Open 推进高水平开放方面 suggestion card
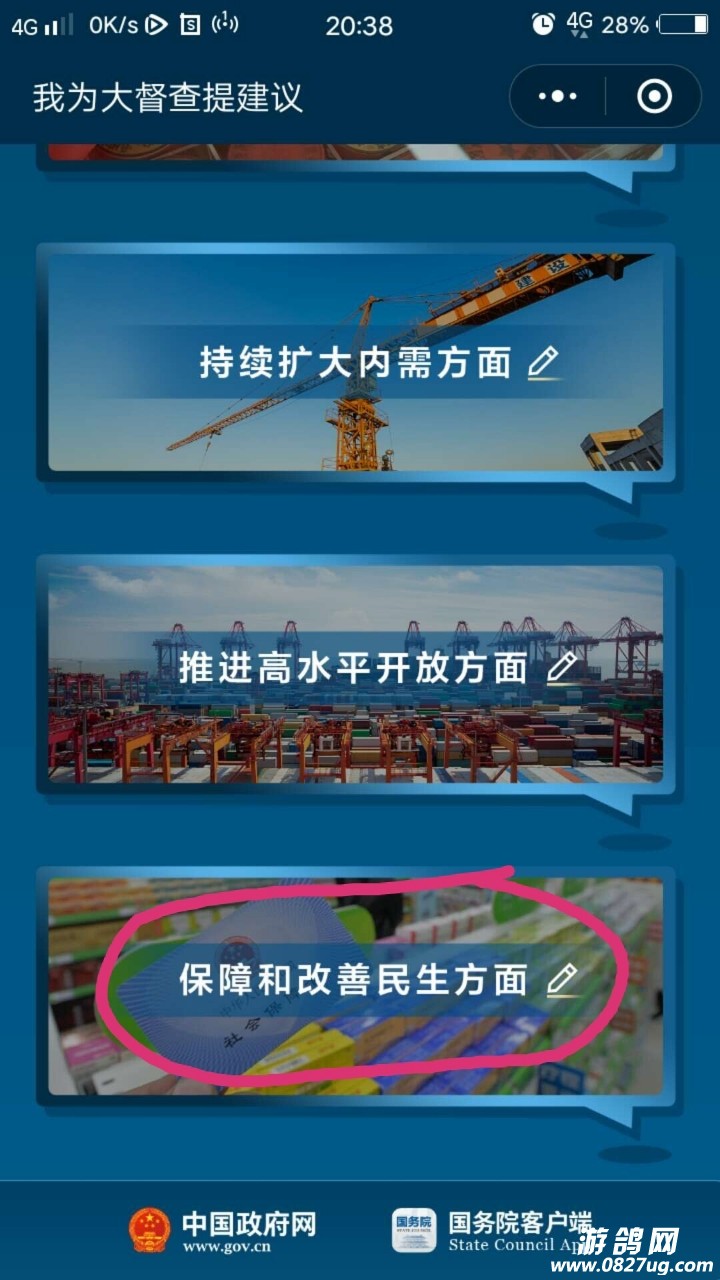 (356, 668)
